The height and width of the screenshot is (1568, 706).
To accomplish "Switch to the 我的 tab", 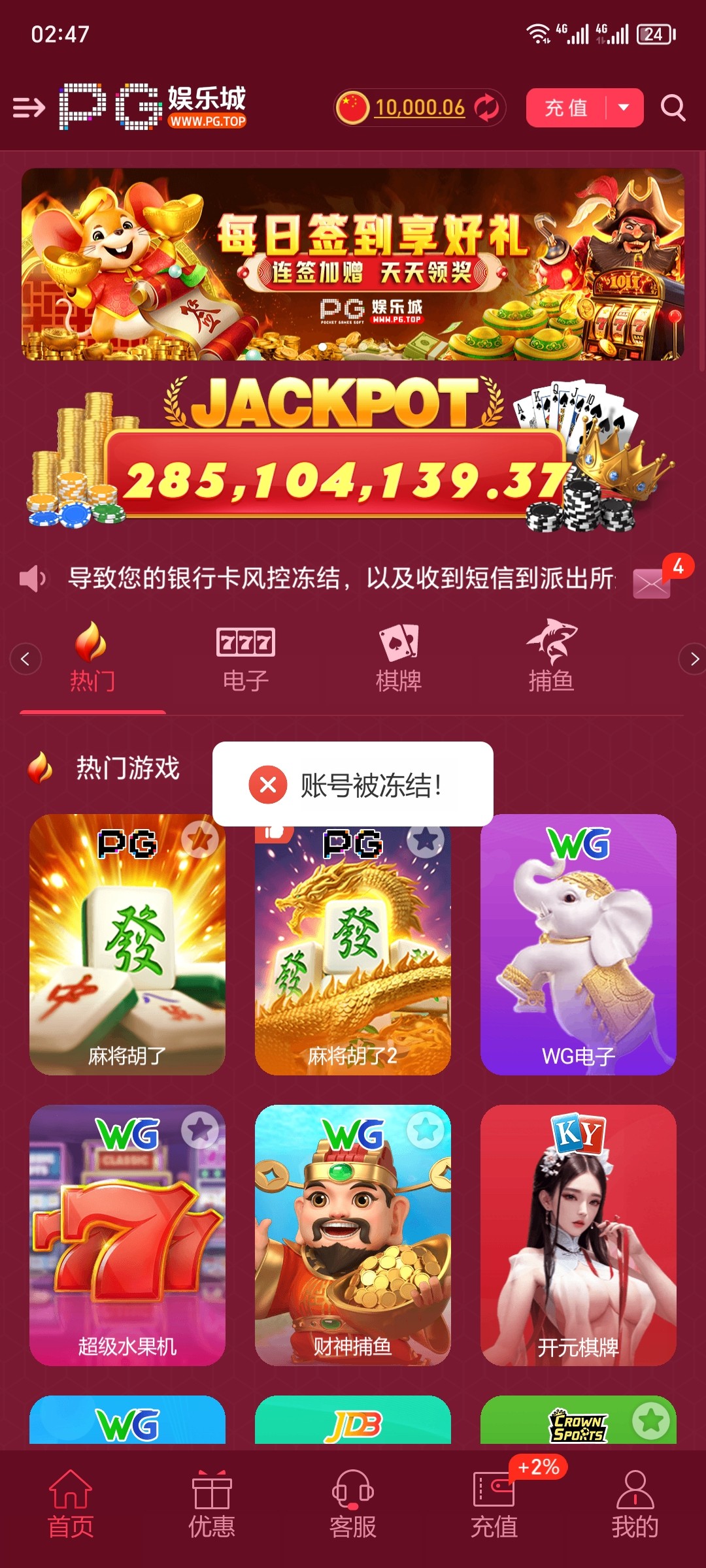I will (634, 1504).
